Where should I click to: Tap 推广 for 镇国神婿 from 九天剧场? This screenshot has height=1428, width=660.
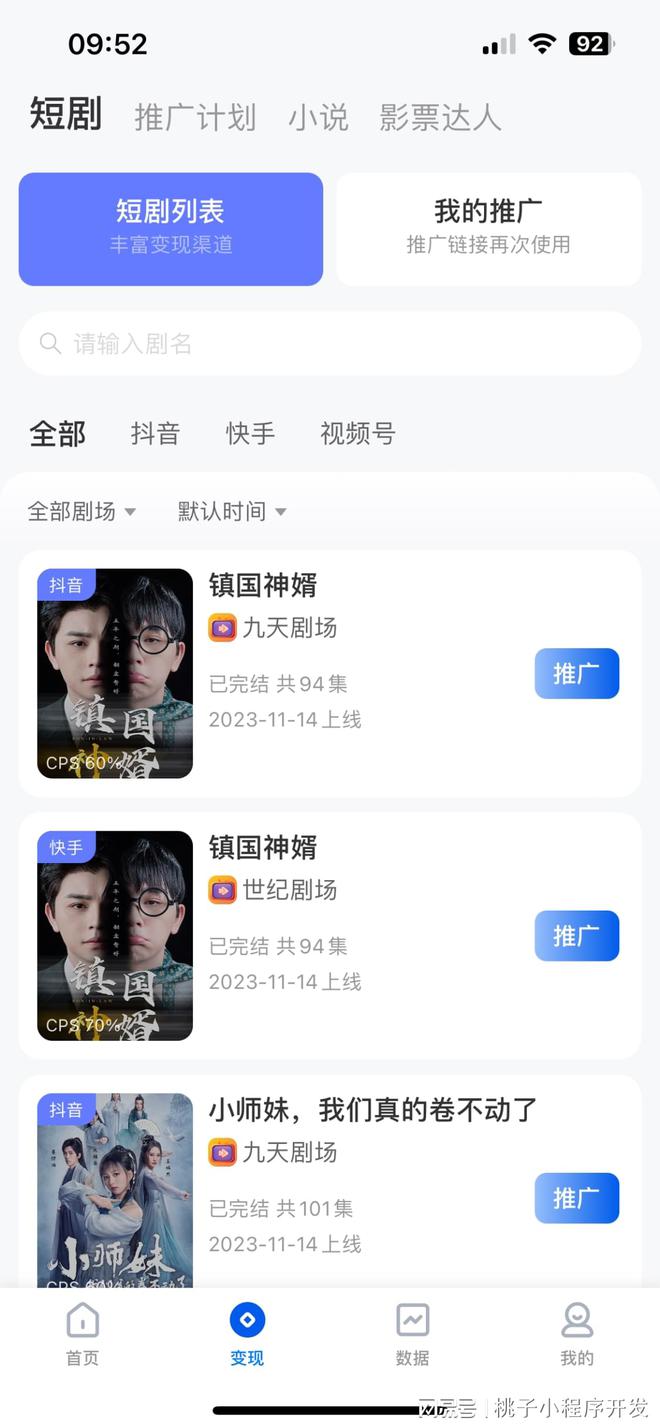click(x=577, y=674)
